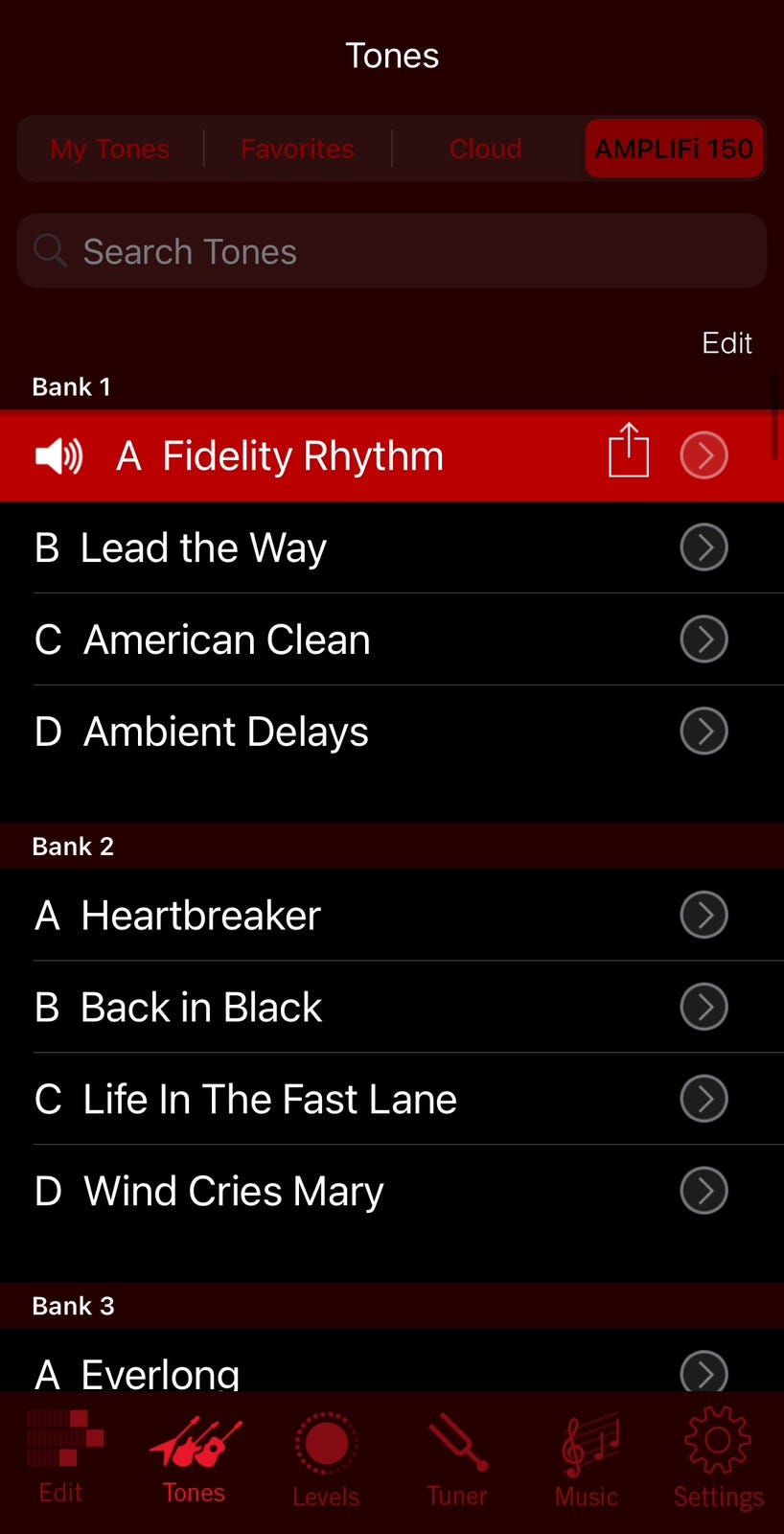Open the Tuner tab
Screen dimensions: 784x1534
tap(457, 1457)
